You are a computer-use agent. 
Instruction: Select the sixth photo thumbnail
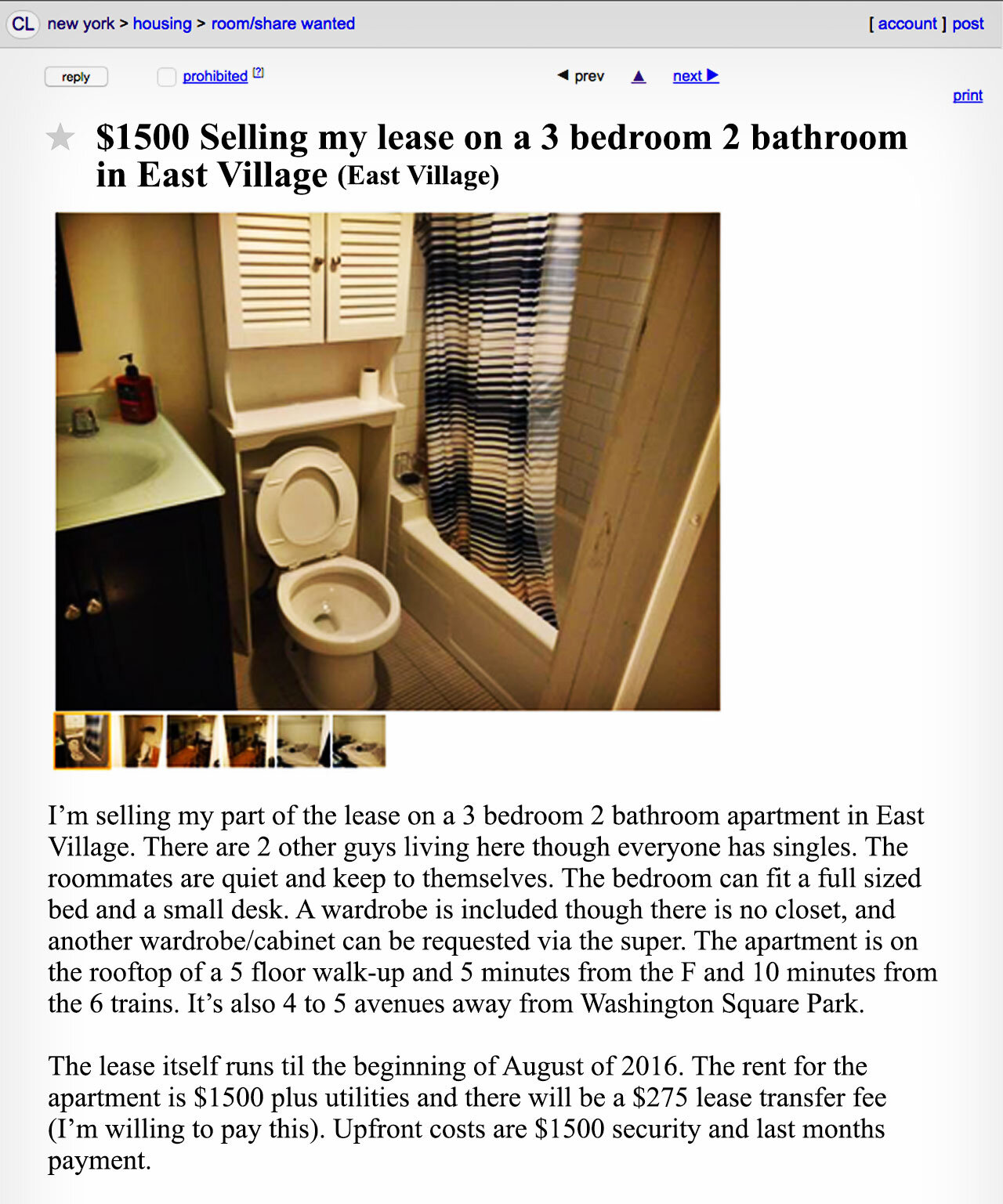[x=359, y=741]
